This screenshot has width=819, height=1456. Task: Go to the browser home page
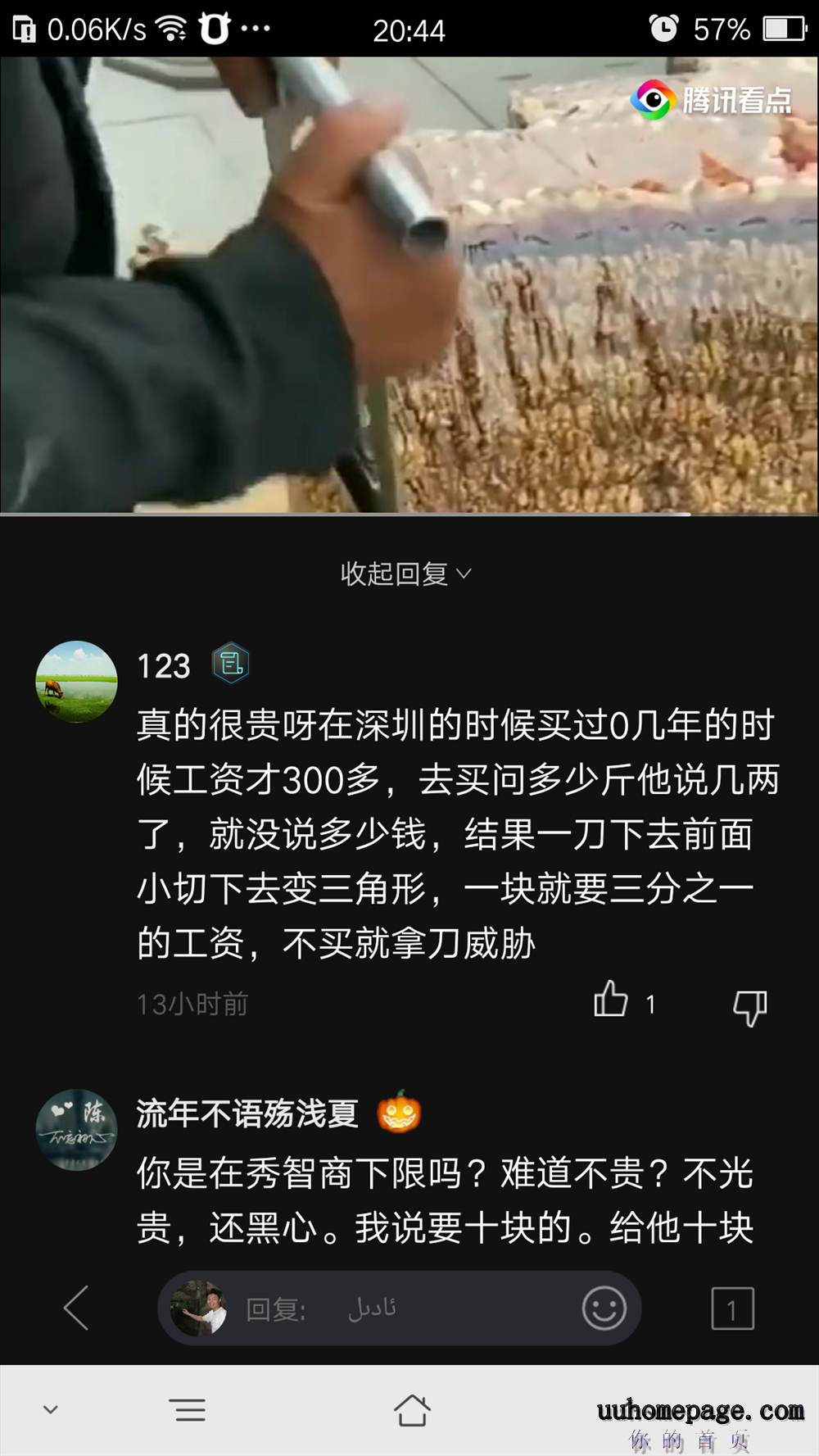[x=412, y=1410]
